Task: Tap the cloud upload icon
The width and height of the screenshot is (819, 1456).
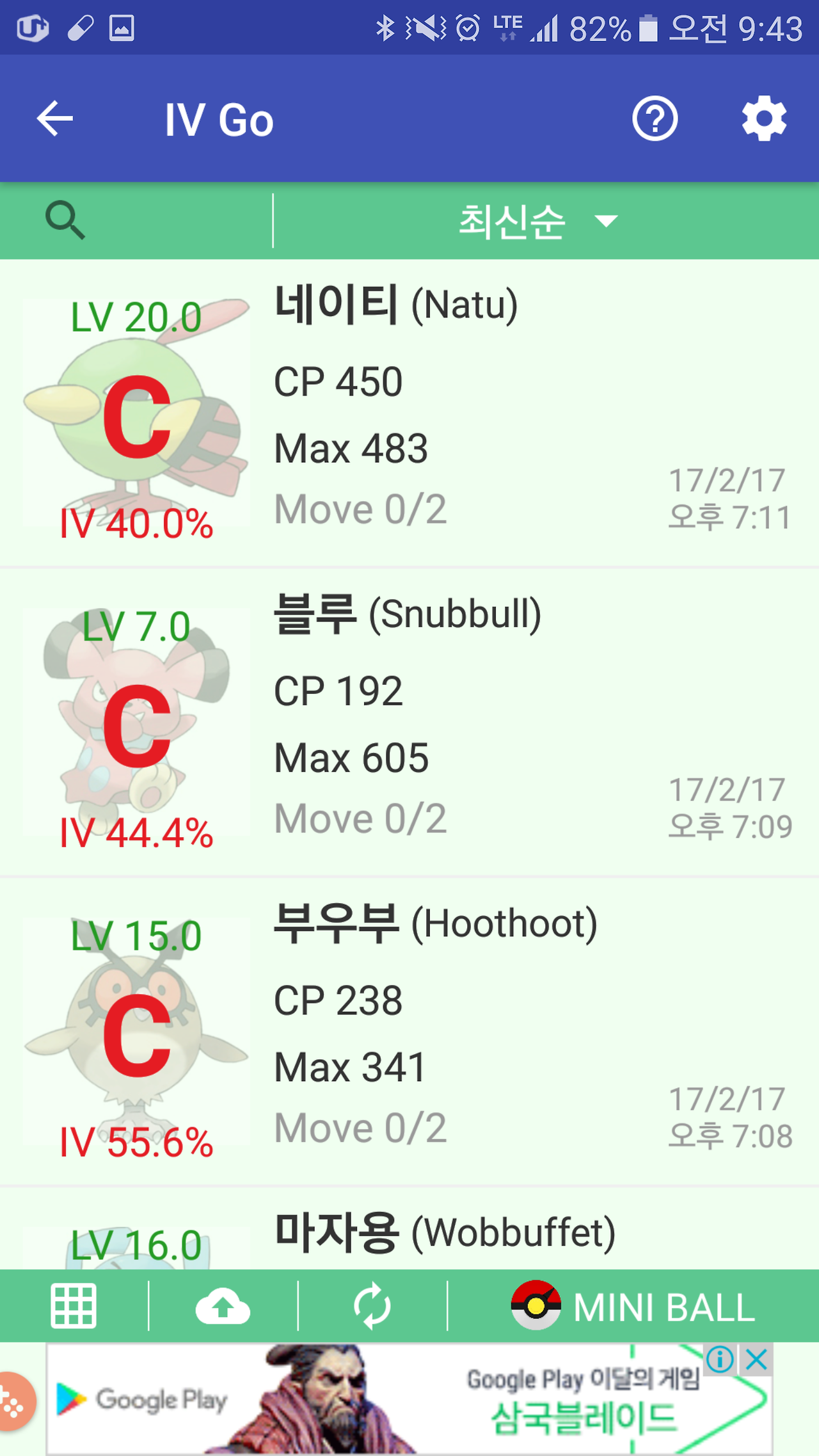Action: 223,1306
